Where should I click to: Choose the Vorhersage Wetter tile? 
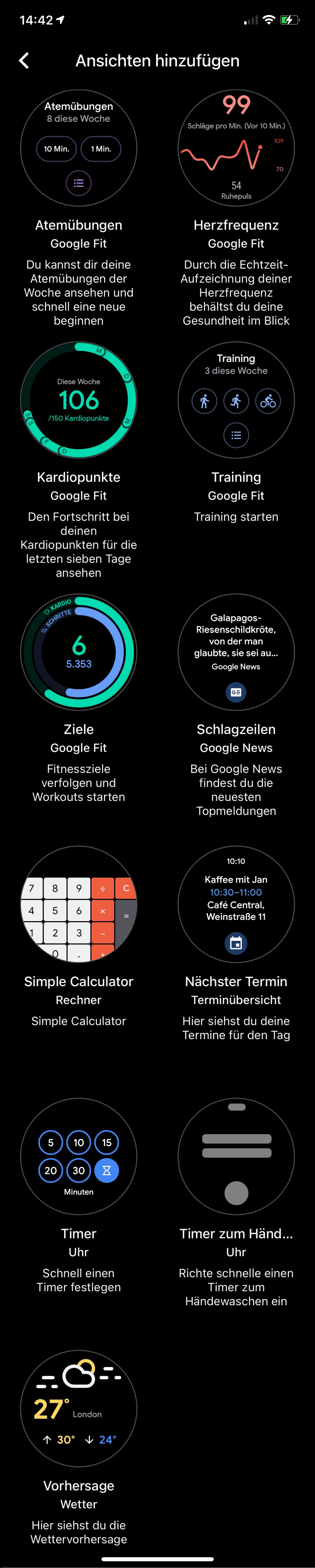click(78, 1408)
